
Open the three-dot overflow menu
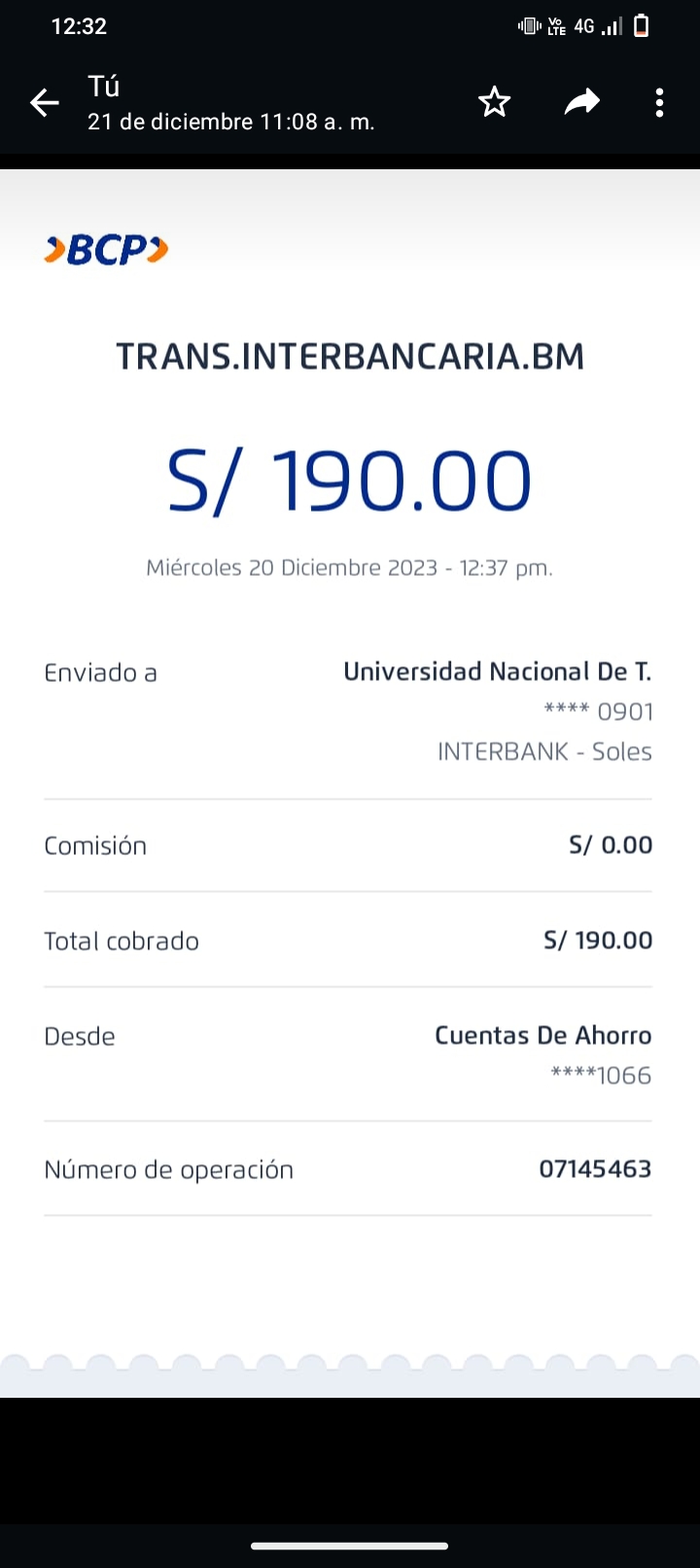[659, 102]
